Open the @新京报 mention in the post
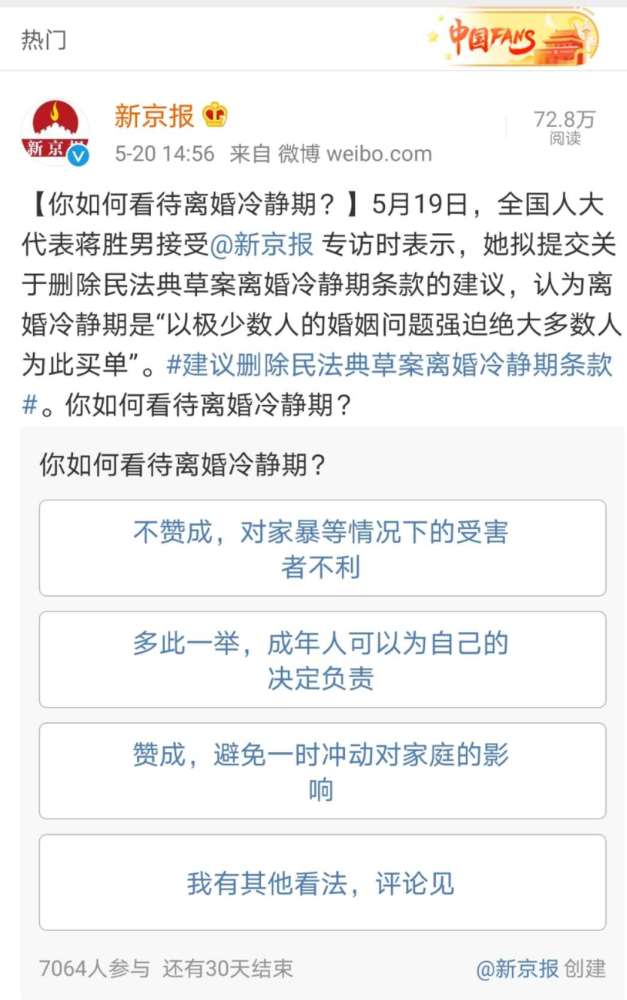Image resolution: width=627 pixels, height=1000 pixels. pyautogui.click(x=262, y=243)
